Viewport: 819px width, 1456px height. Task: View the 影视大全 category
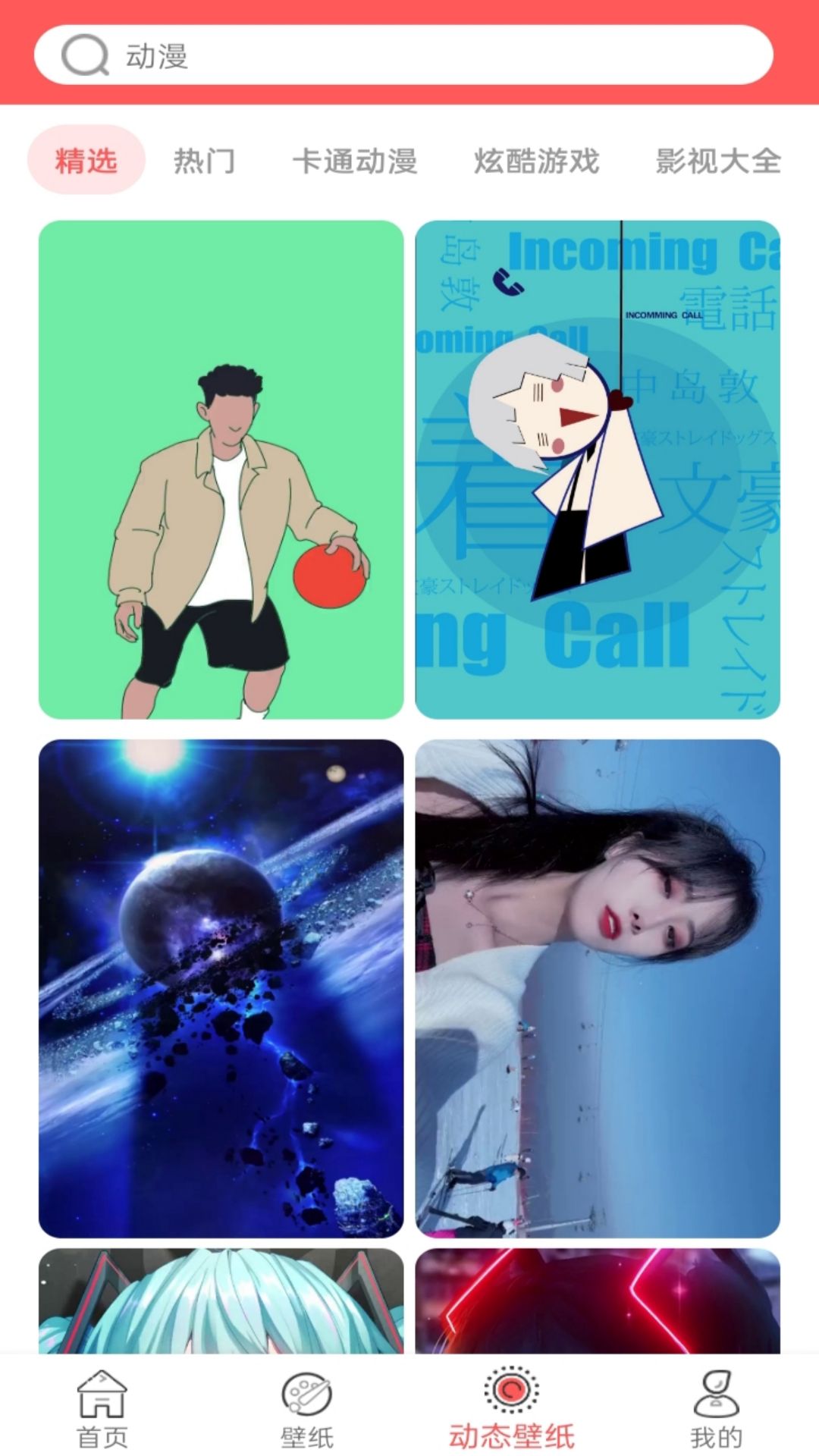click(x=716, y=160)
